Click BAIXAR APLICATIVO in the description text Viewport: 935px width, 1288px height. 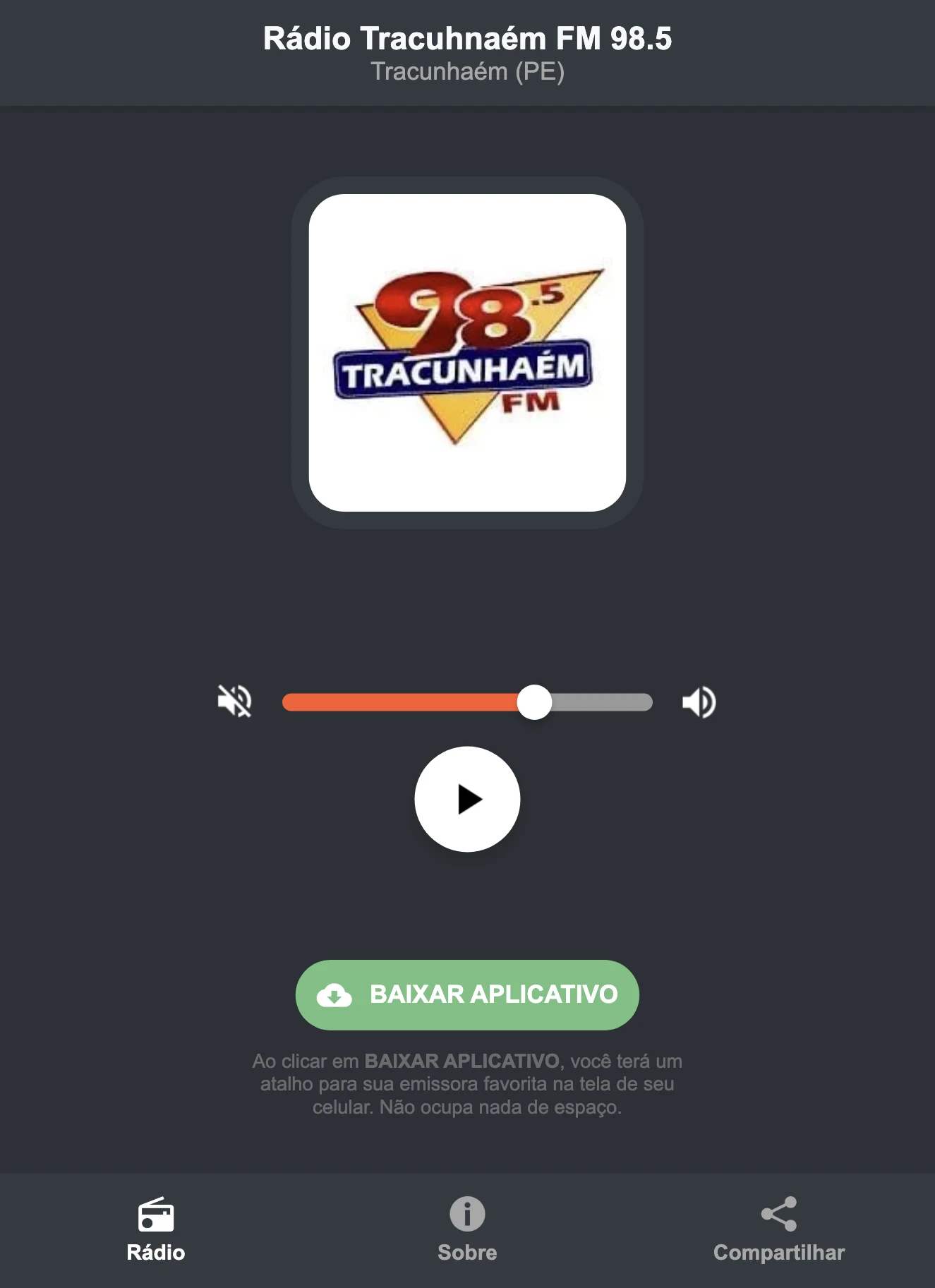462,1059
